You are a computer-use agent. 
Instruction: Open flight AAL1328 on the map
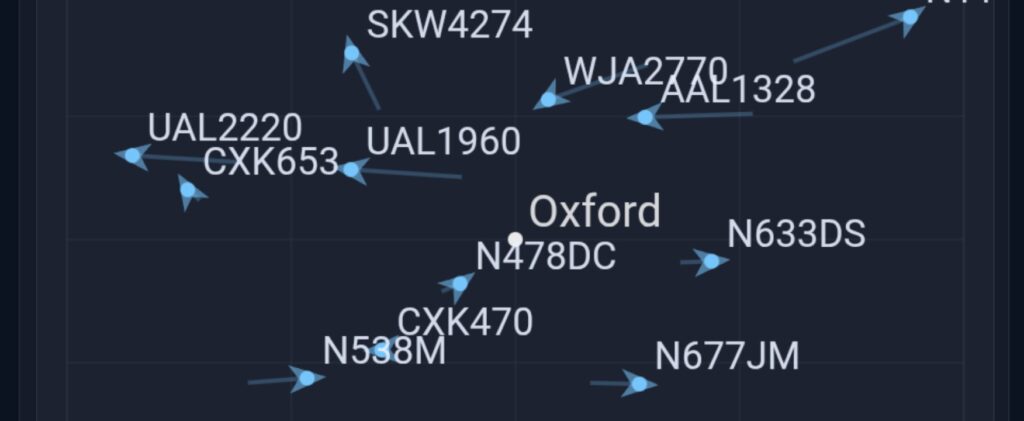click(x=645, y=117)
